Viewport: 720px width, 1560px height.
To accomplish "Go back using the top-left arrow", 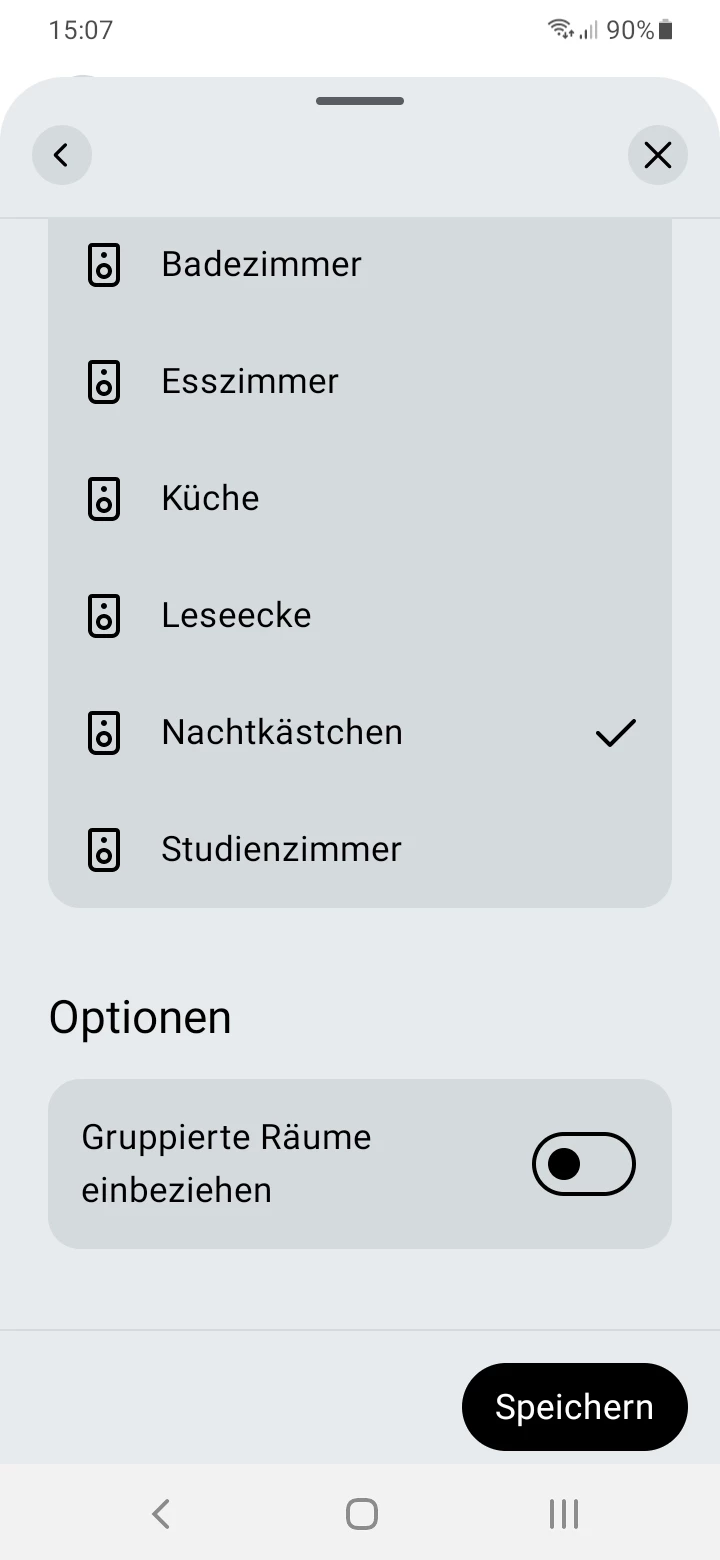I will click(x=62, y=155).
